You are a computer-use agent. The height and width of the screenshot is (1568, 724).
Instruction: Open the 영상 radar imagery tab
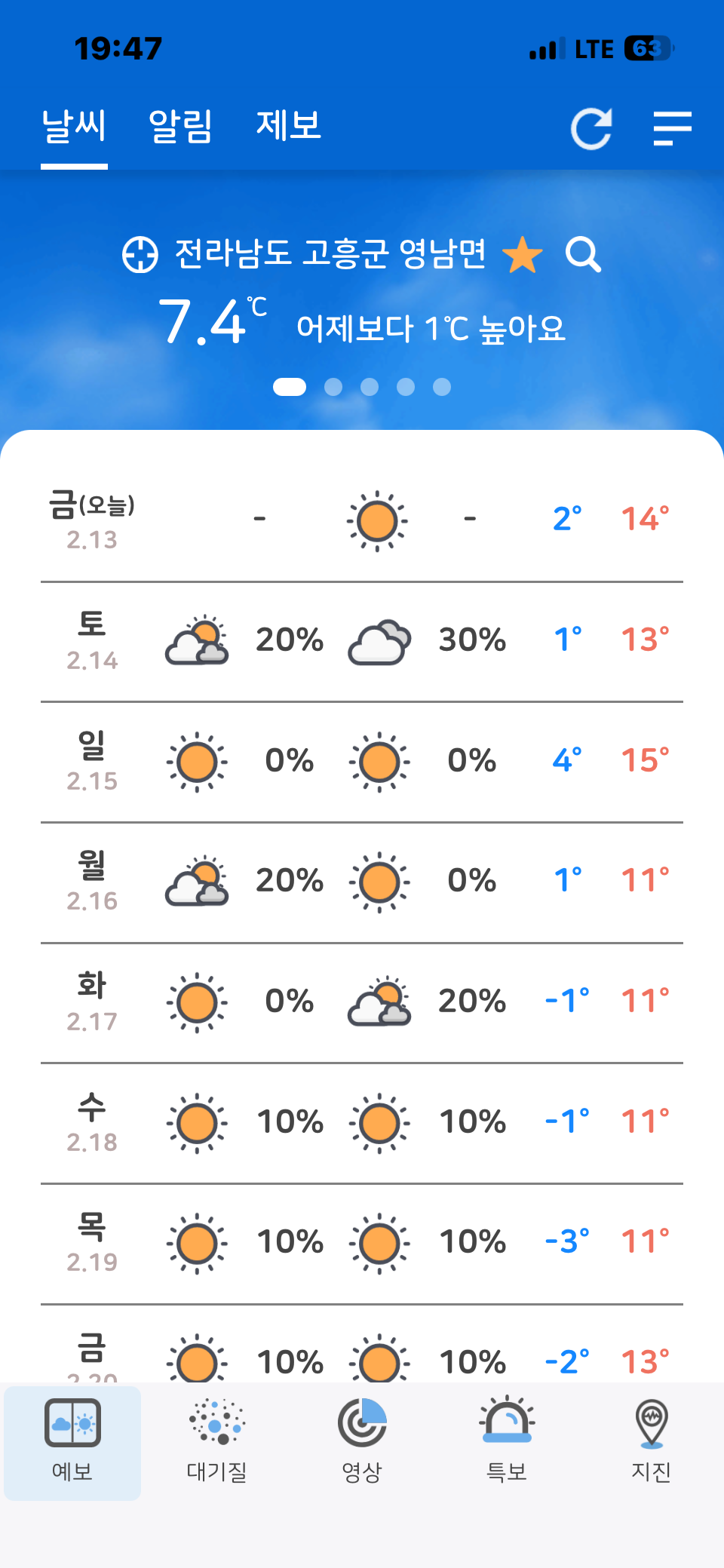point(362,1441)
